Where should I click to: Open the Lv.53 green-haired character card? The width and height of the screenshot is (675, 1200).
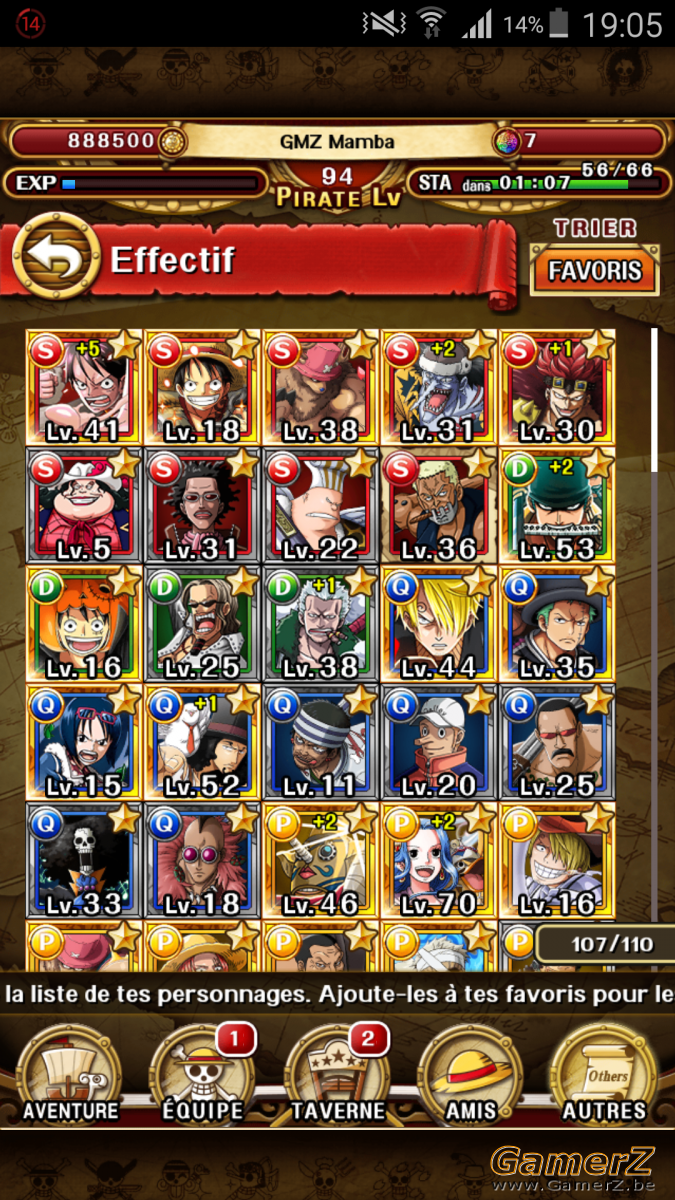click(x=556, y=506)
